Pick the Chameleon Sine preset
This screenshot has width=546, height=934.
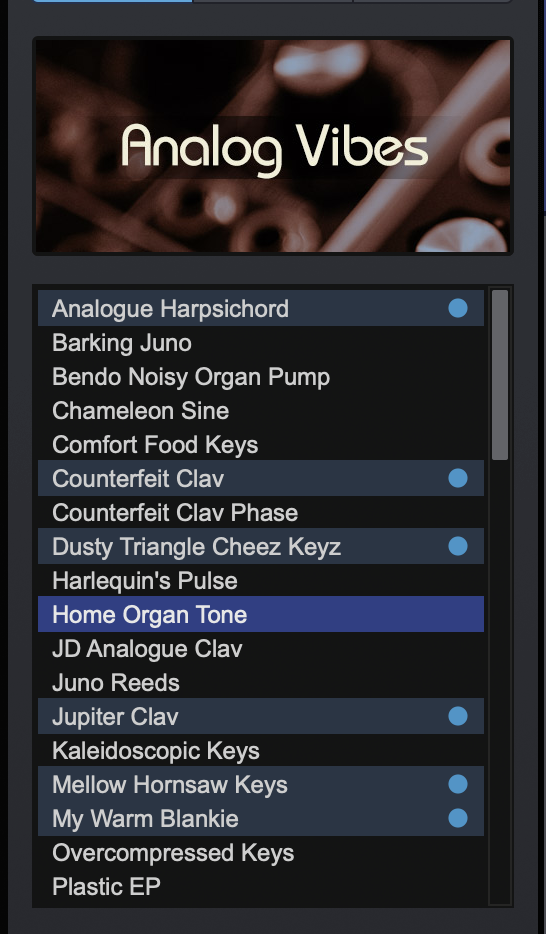click(x=261, y=411)
